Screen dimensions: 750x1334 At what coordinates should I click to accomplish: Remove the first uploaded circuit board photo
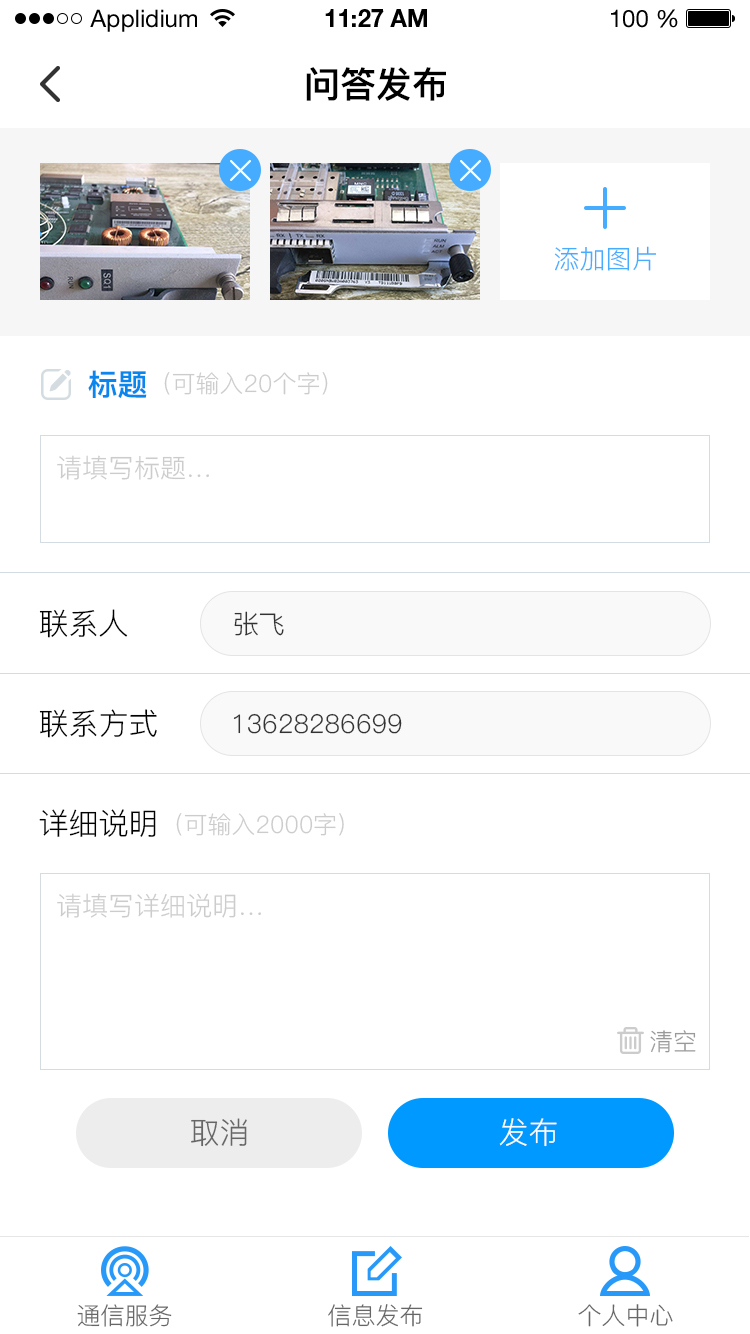[240, 170]
